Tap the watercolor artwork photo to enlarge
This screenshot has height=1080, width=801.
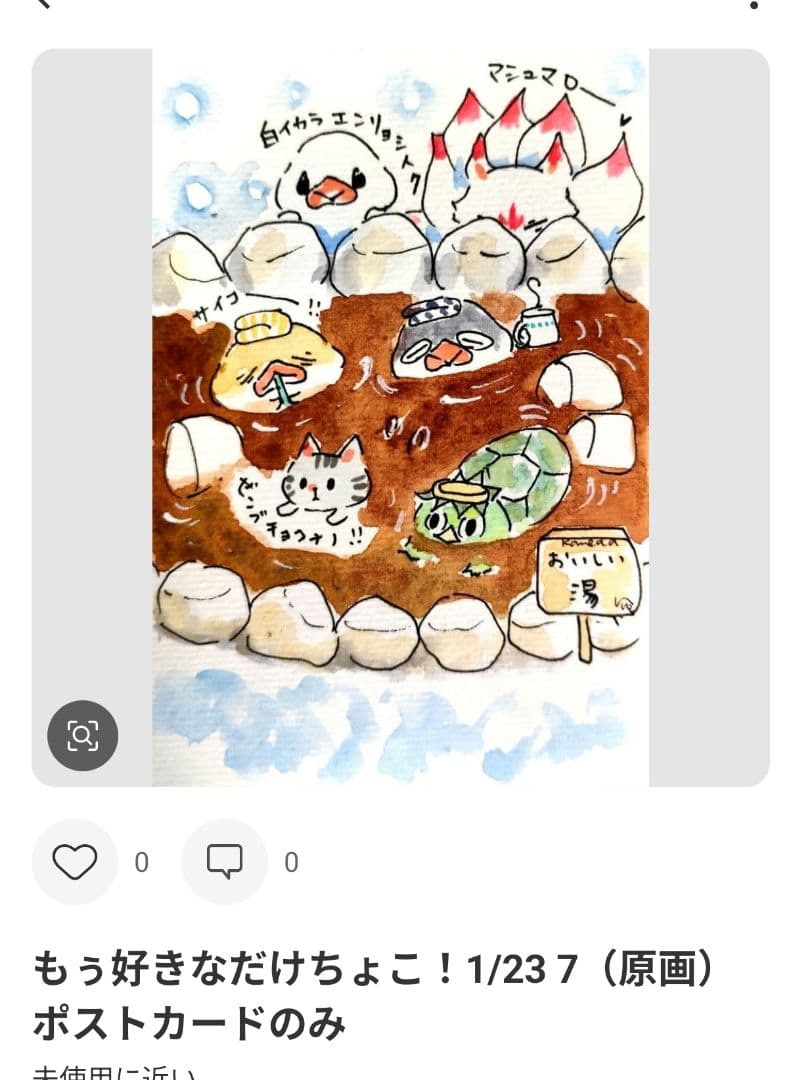[400, 420]
